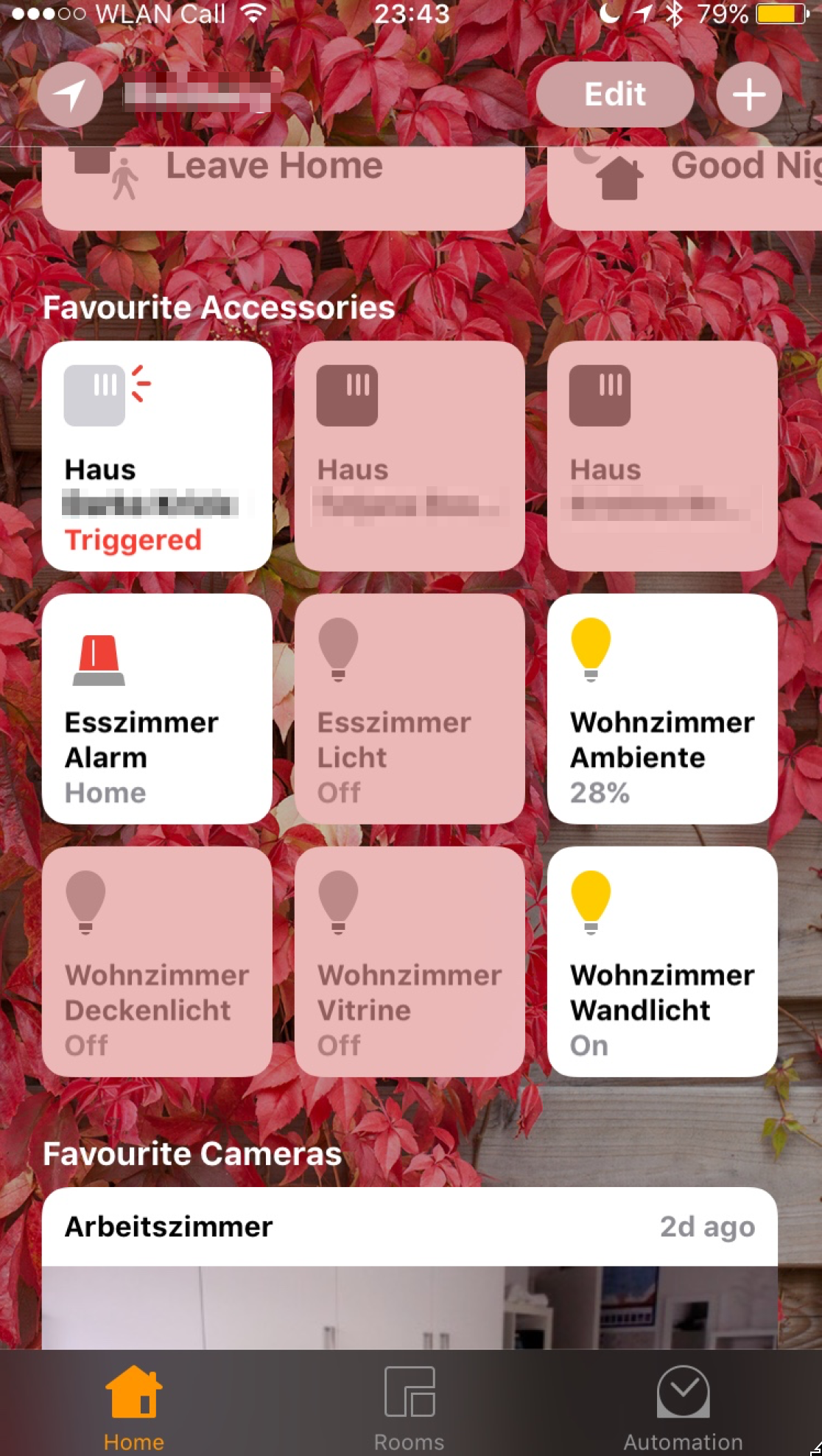Open the Esszimmer Alarm tile
The image size is (822, 1456).
click(157, 709)
